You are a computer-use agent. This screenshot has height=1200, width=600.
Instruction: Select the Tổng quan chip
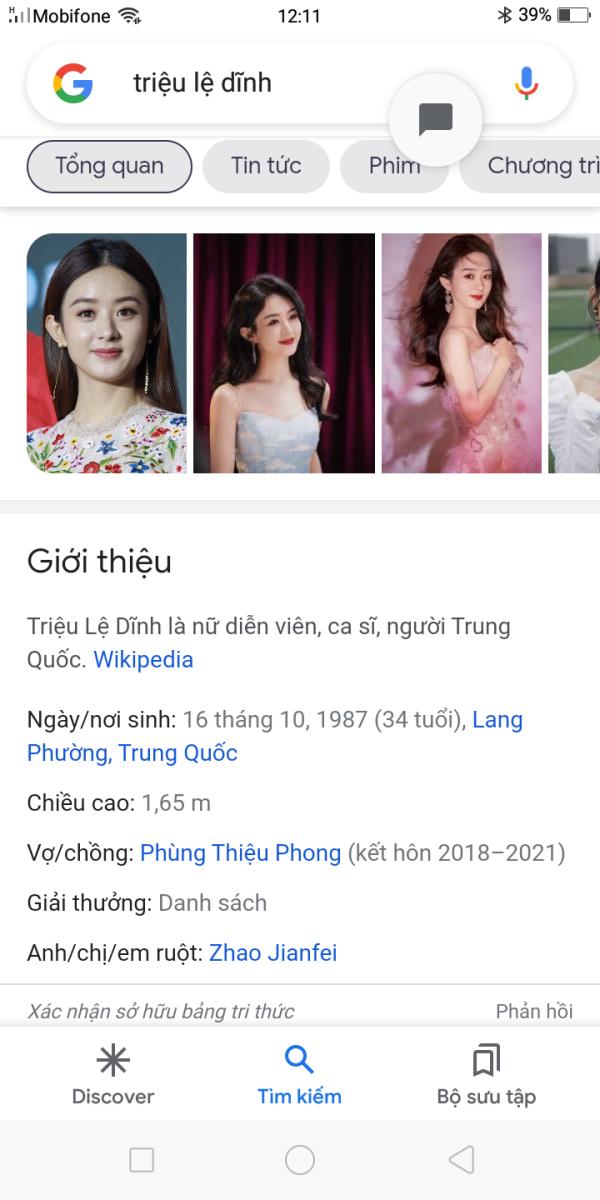pos(109,166)
